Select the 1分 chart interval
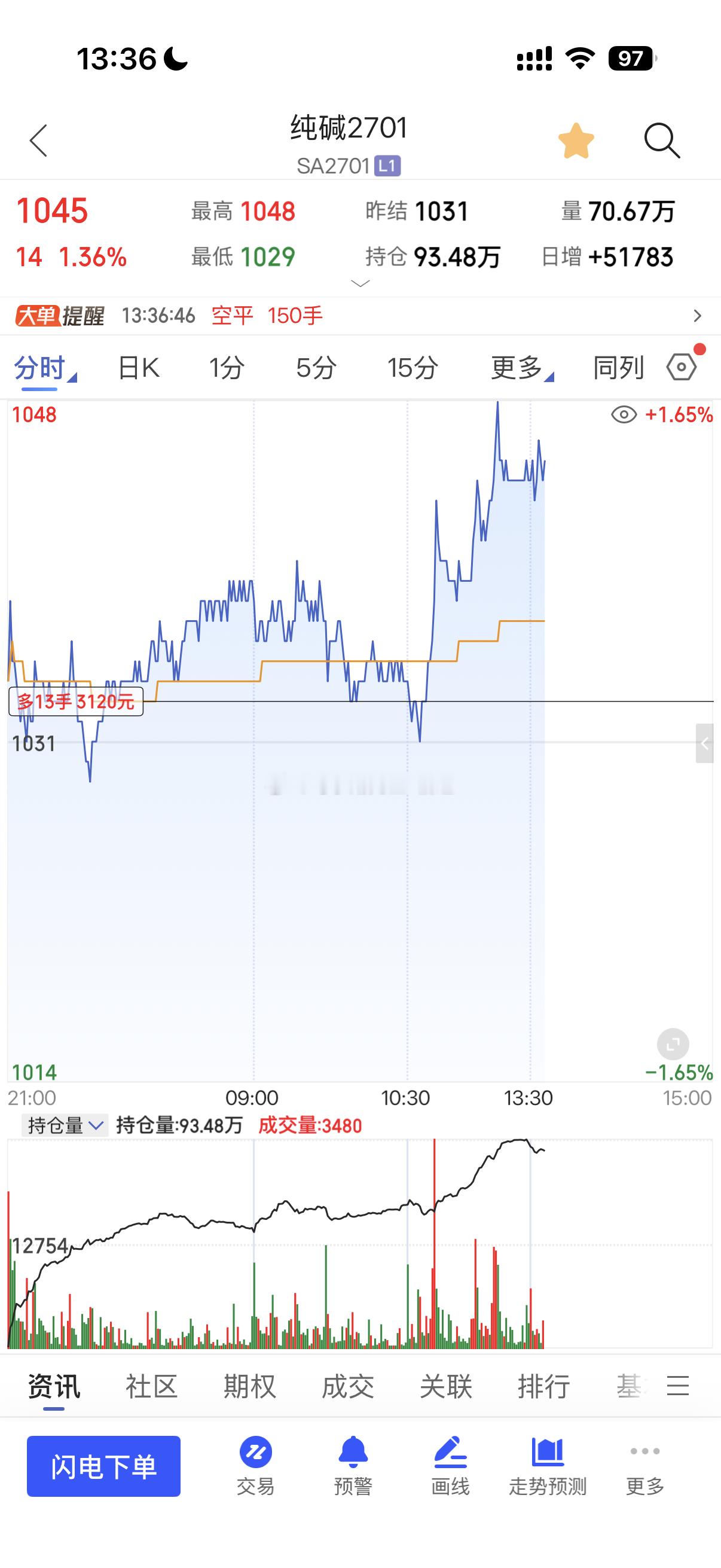The height and width of the screenshot is (1568, 721). (x=227, y=368)
